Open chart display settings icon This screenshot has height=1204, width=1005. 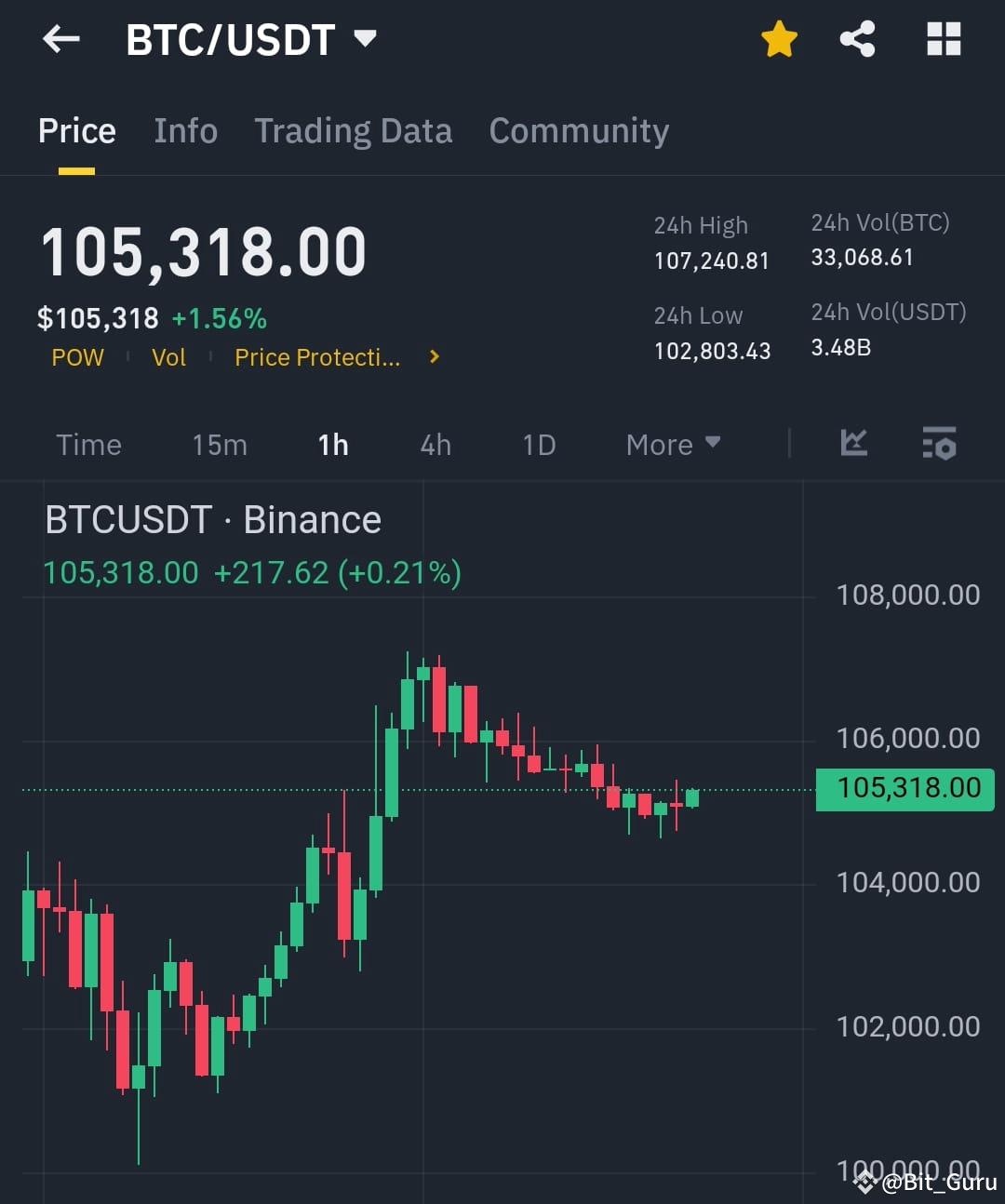tap(939, 444)
